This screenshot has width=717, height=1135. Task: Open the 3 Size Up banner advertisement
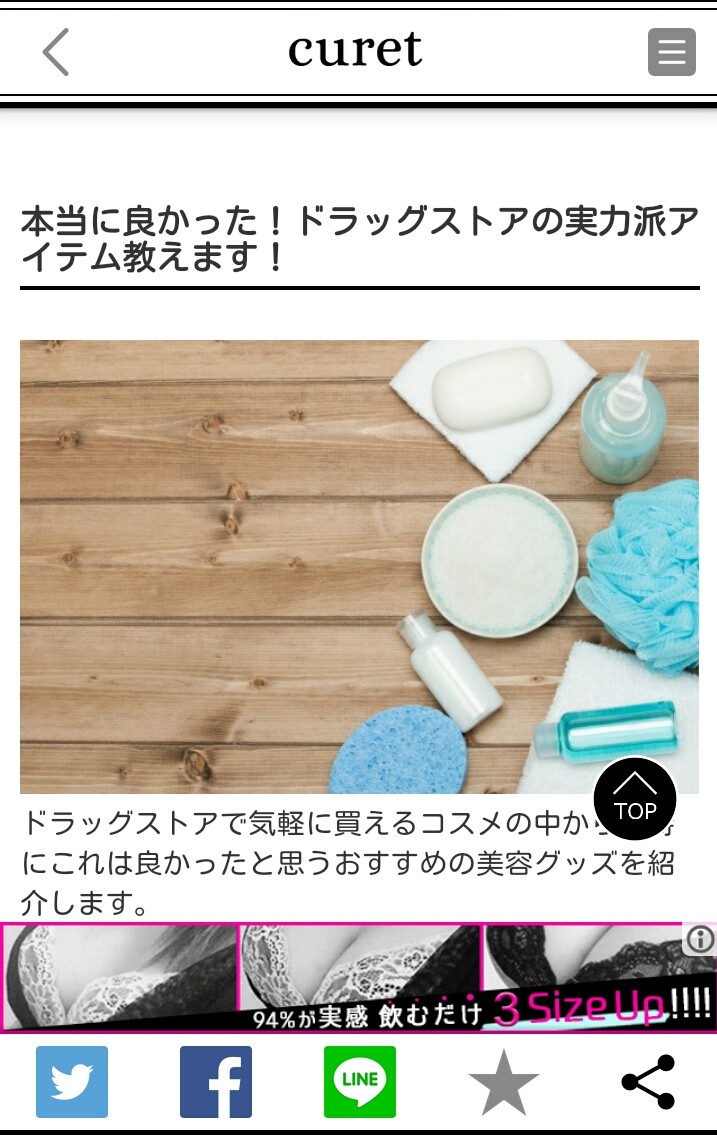[340, 978]
